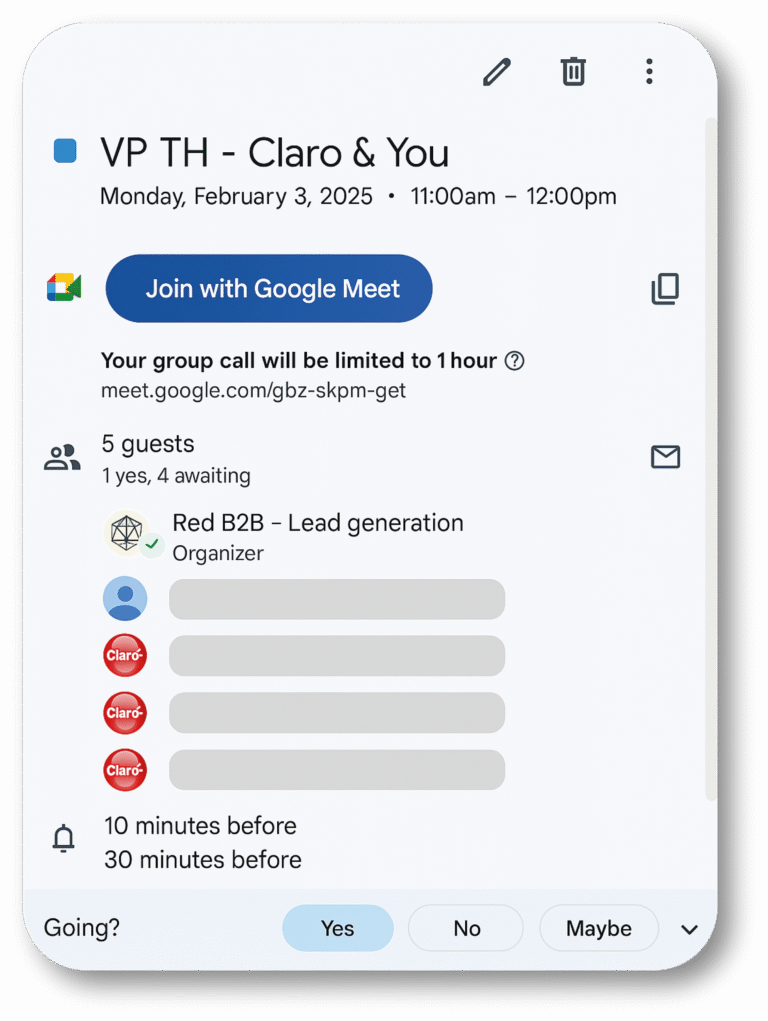
Task: Respond Yes to the invitation
Action: pos(338,928)
